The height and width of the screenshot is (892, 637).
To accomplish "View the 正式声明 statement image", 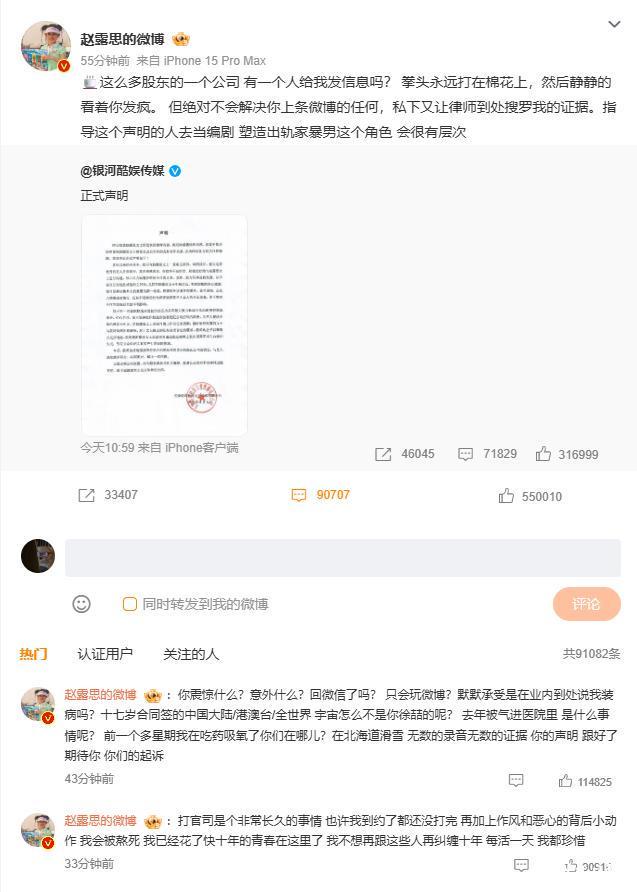I will click(164, 323).
